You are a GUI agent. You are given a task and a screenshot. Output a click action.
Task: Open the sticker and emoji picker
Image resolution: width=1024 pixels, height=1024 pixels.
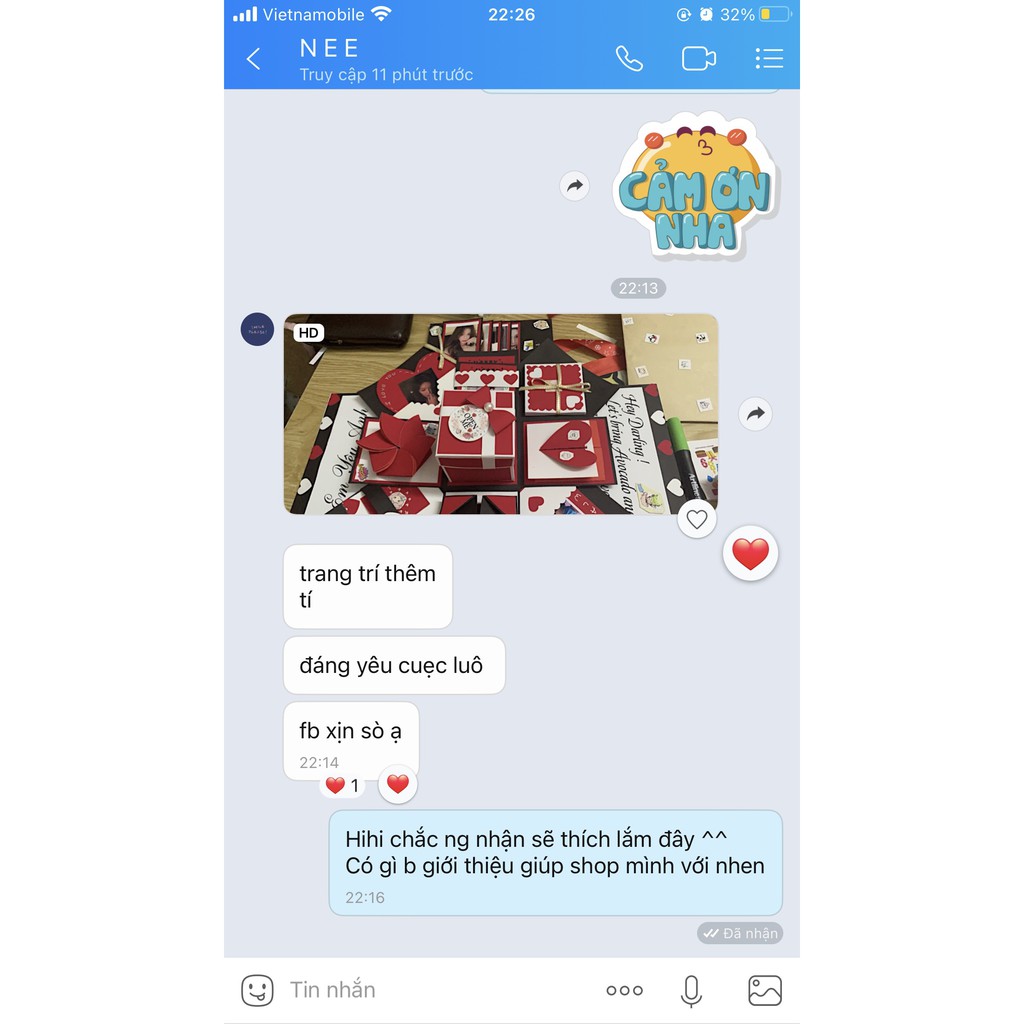pos(257,990)
